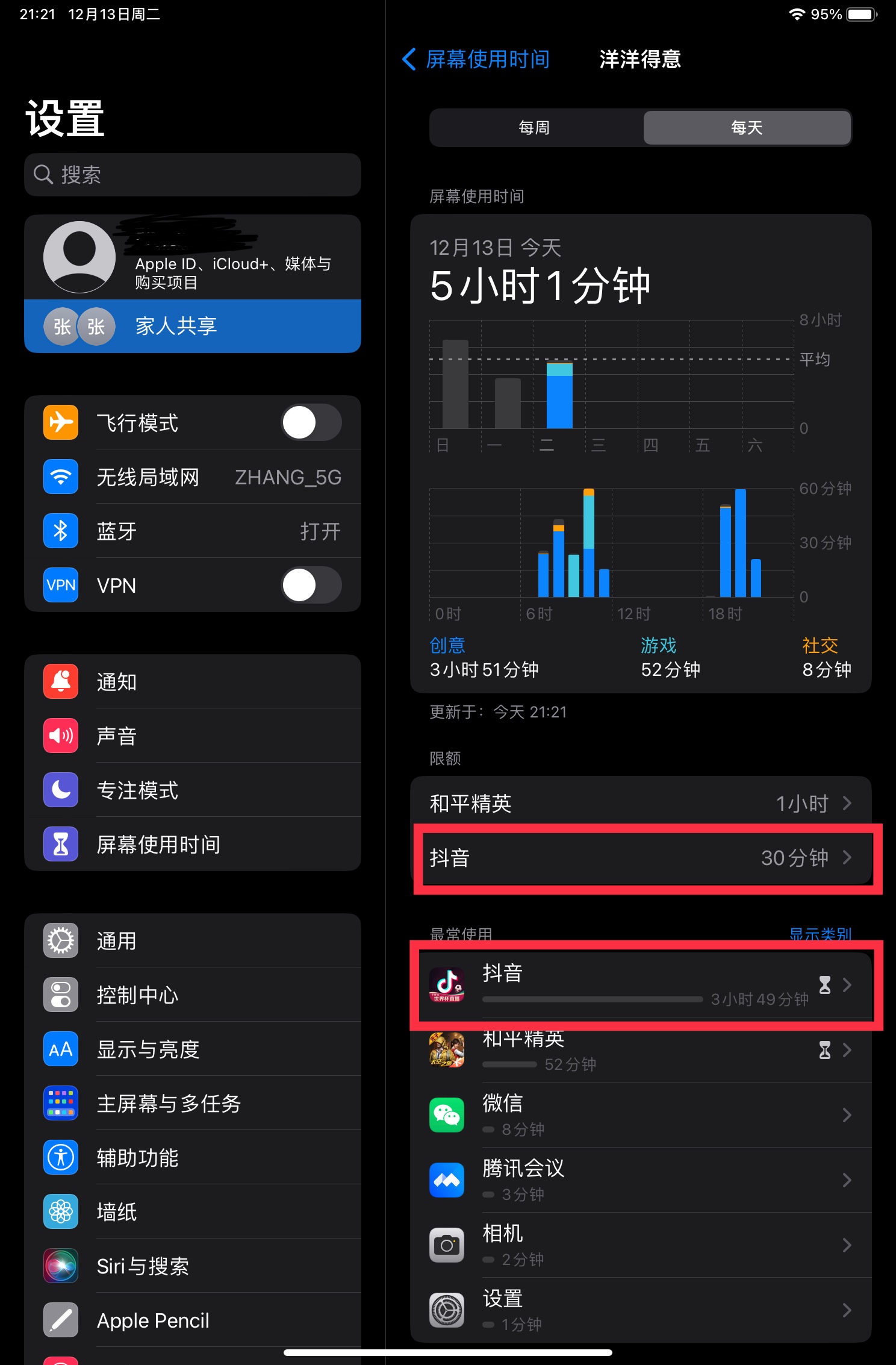Open 抖音 usage of 3小时49分钟
Screen dimensions: 896x1365
point(641,985)
